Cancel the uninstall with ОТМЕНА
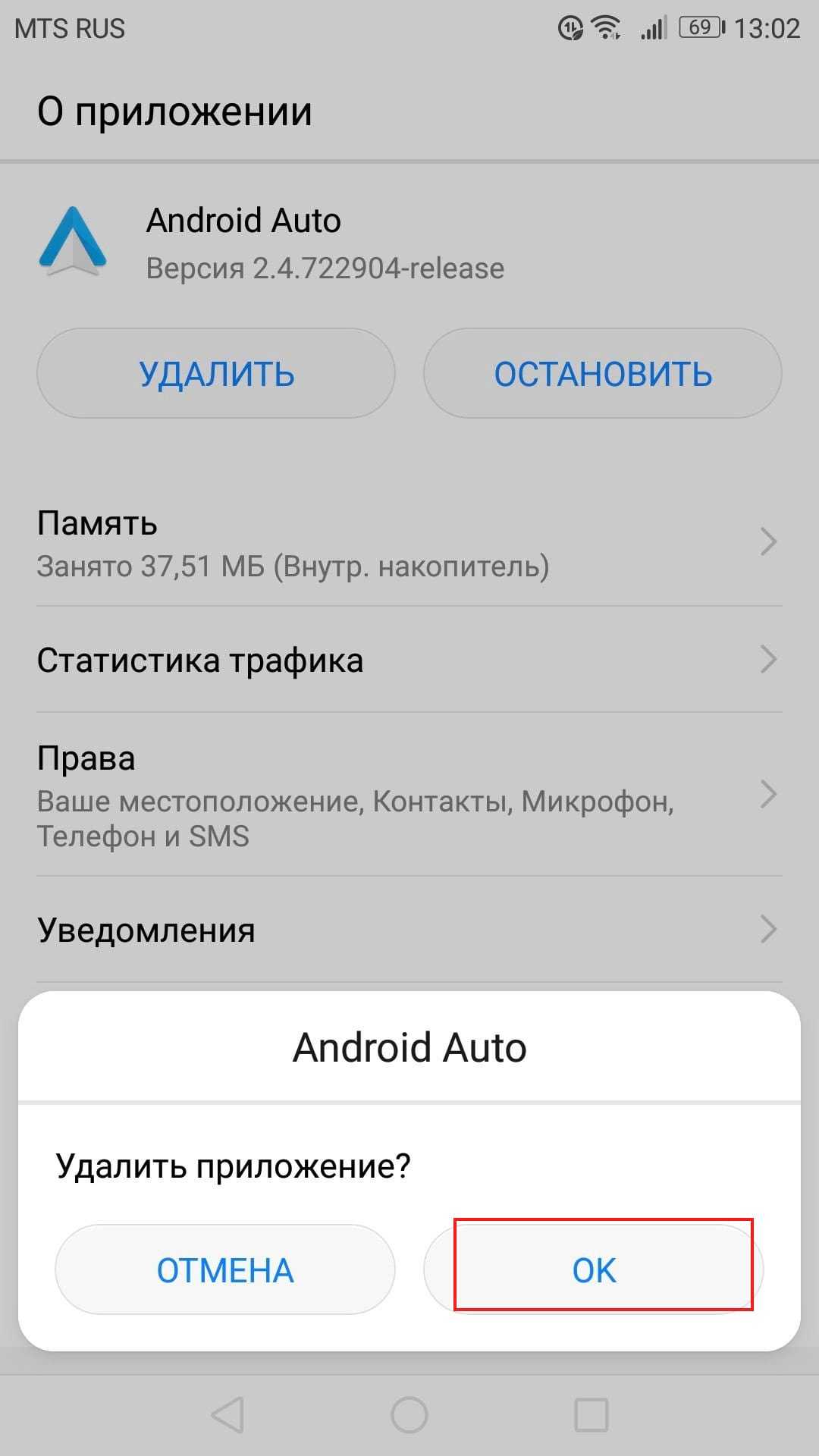Screen dimensions: 819x1456 click(x=225, y=1269)
